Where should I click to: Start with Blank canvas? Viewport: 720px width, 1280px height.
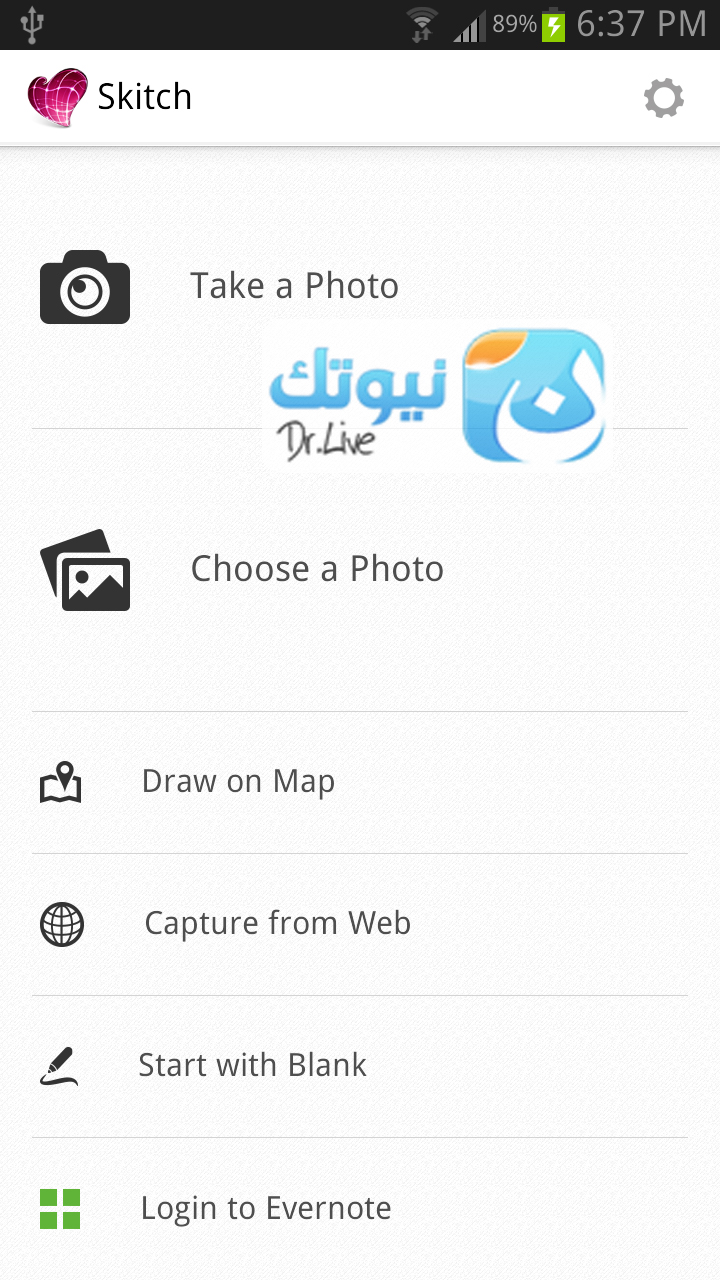click(x=360, y=1066)
